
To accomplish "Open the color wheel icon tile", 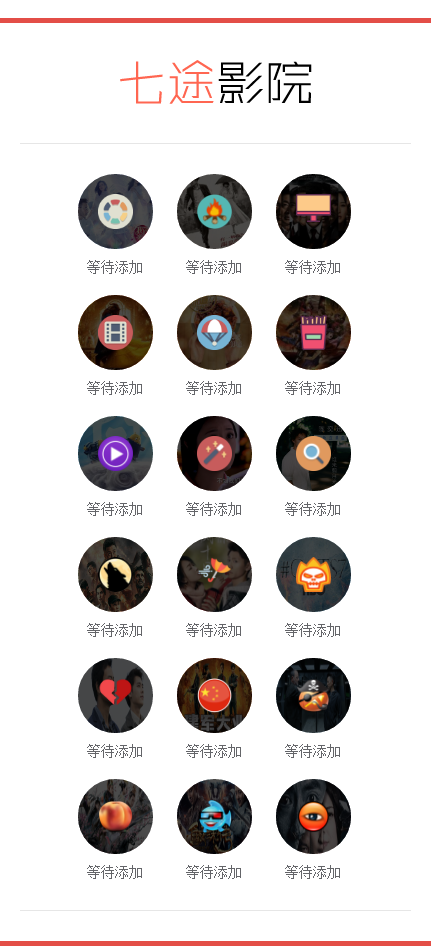I will click(x=115, y=211).
